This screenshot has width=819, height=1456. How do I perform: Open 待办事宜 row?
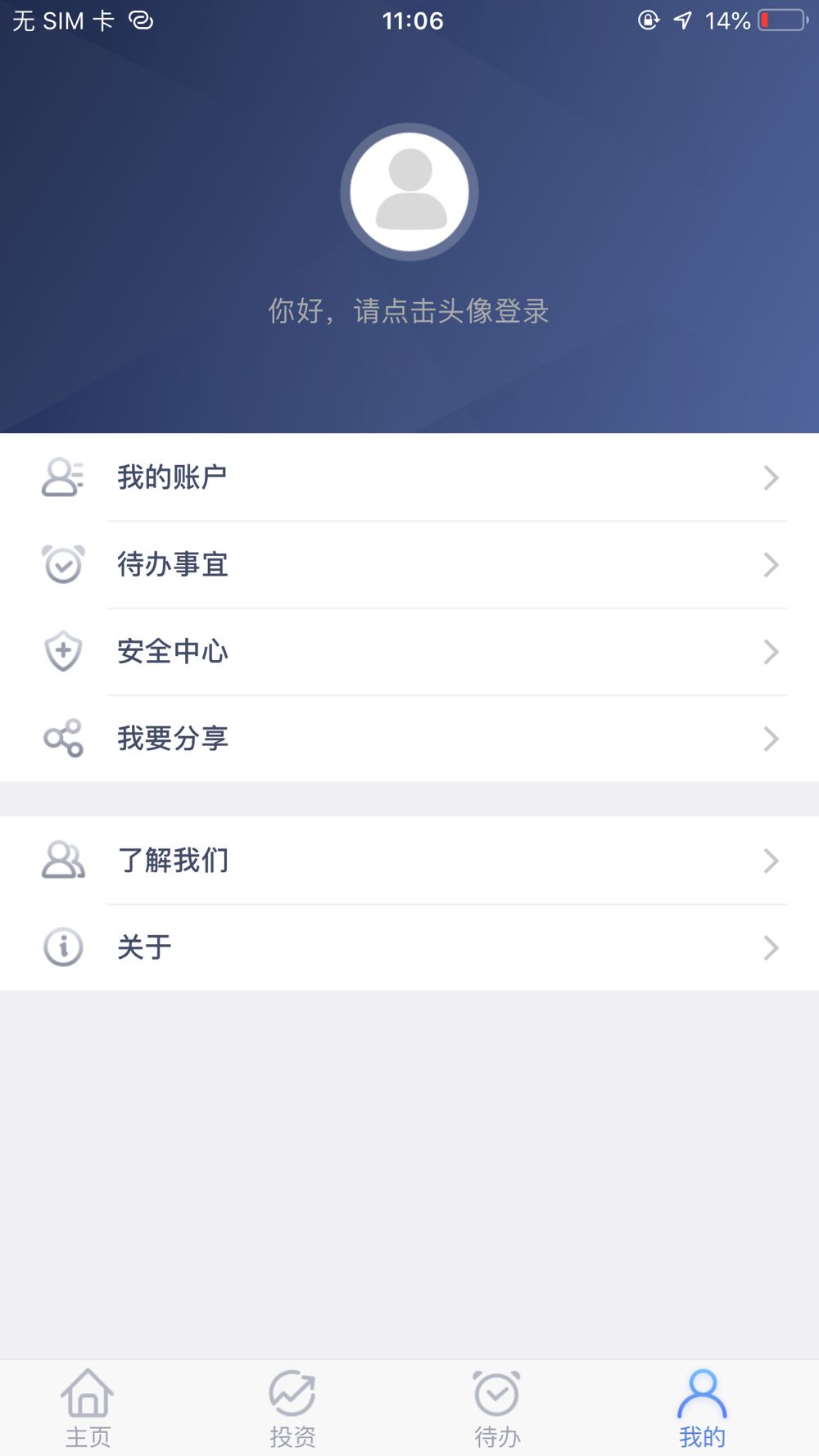coord(409,565)
